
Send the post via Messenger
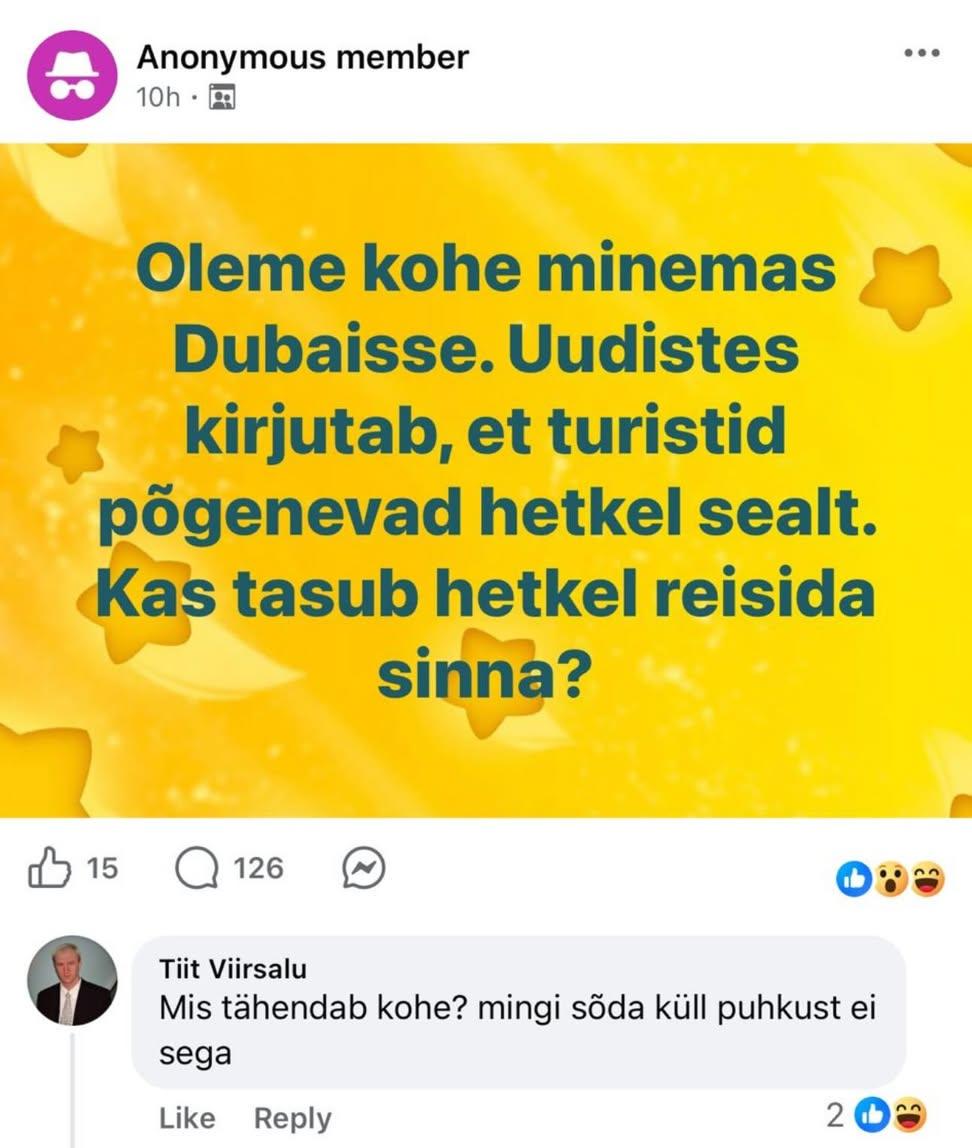363,869
